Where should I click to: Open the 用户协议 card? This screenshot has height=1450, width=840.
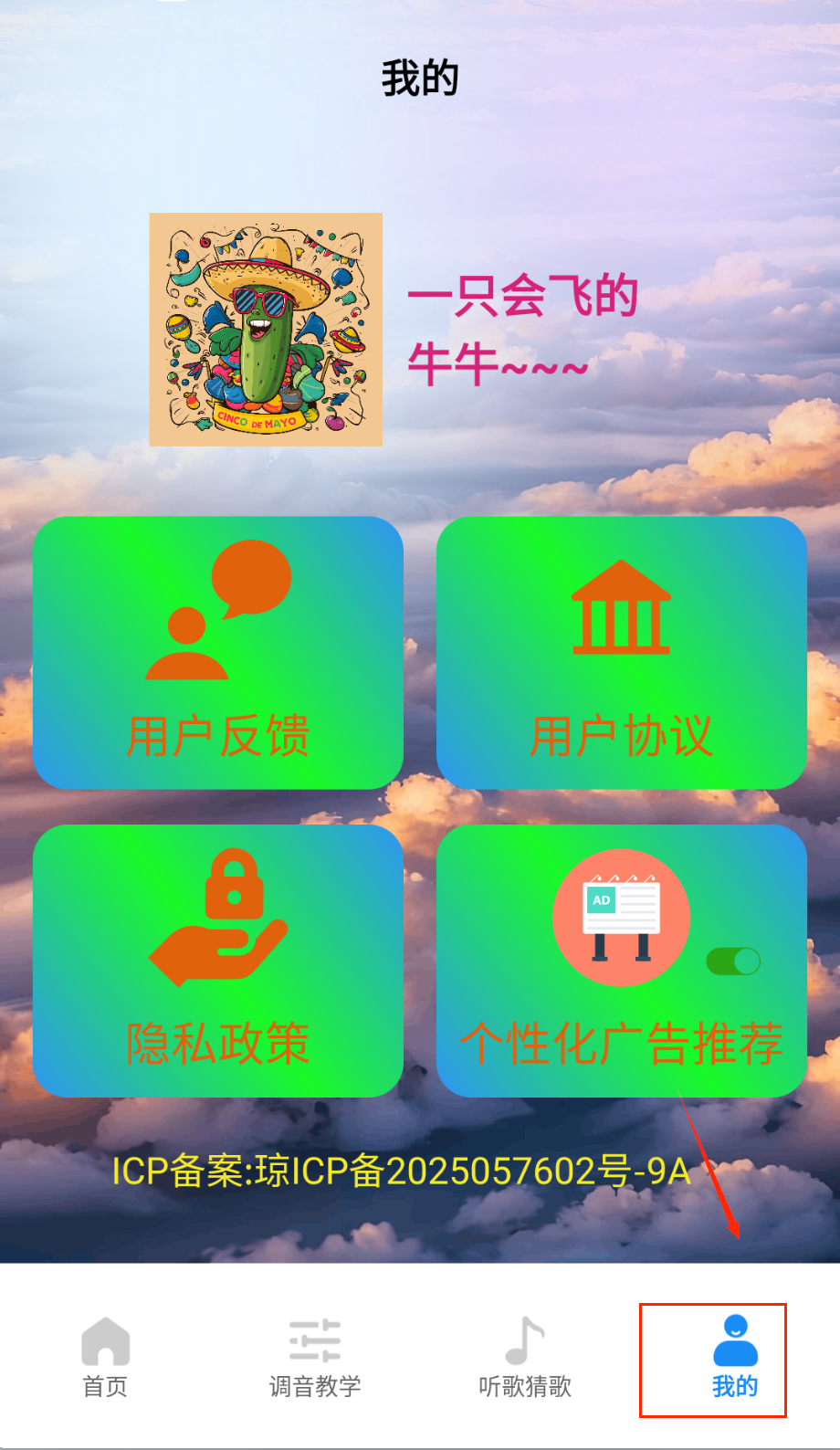coord(621,653)
